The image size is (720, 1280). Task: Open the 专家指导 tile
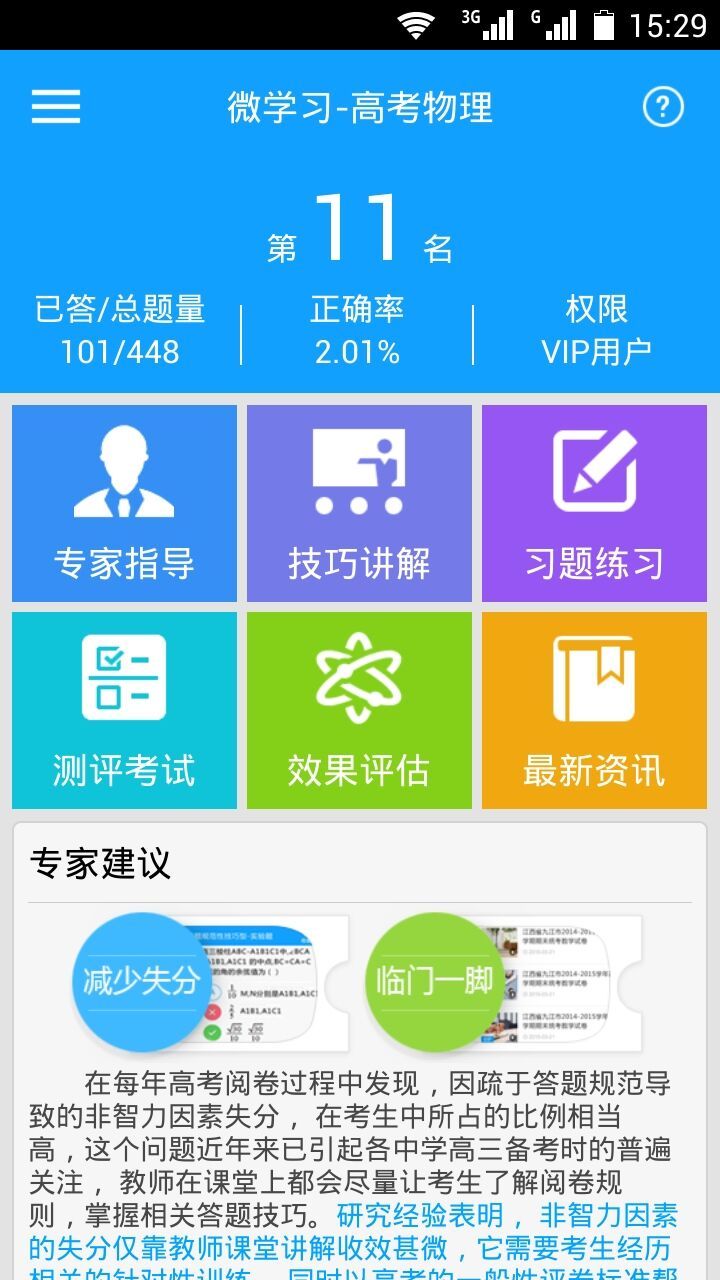(125, 503)
